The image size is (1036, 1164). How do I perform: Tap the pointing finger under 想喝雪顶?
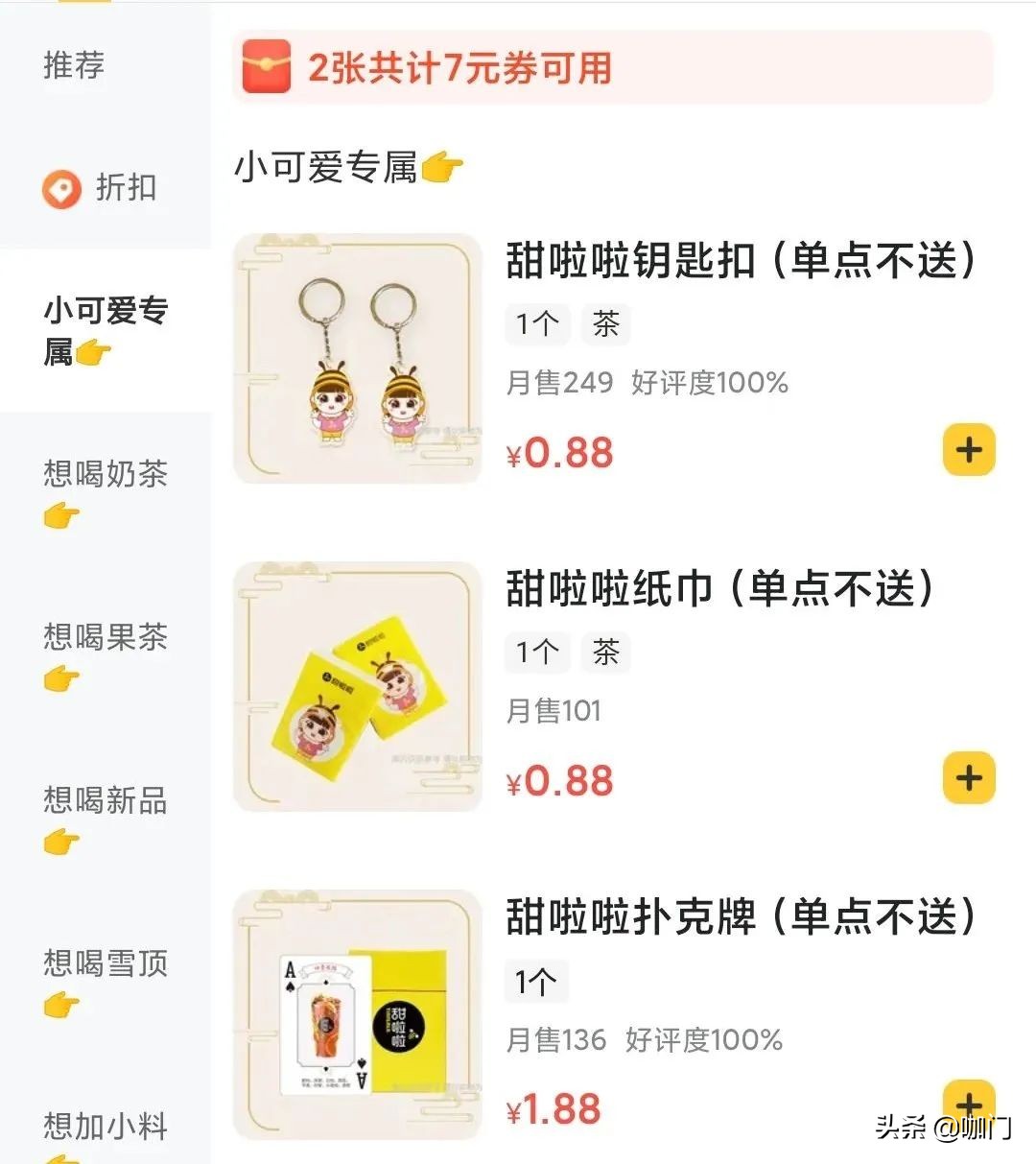point(59,1005)
